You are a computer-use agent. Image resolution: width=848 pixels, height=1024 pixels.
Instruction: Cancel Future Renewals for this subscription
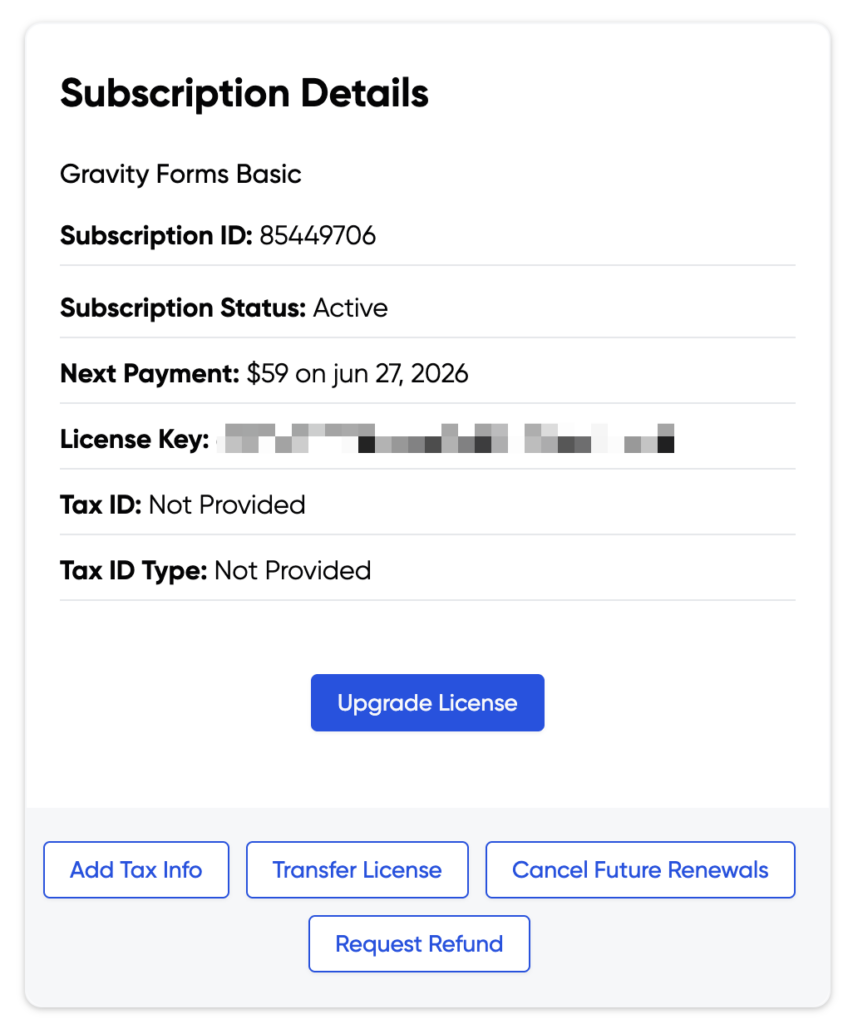640,870
